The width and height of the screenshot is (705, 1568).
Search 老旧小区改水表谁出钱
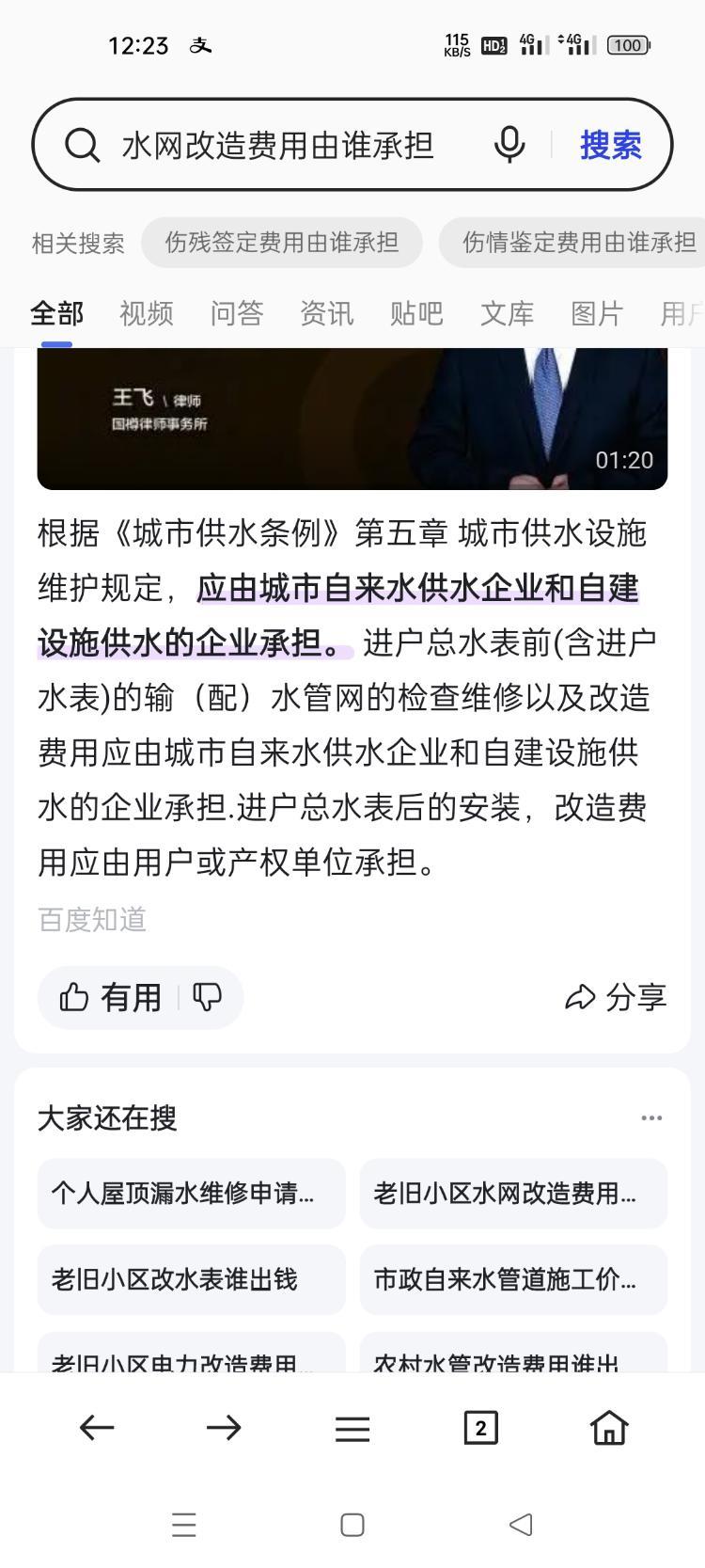(192, 1279)
